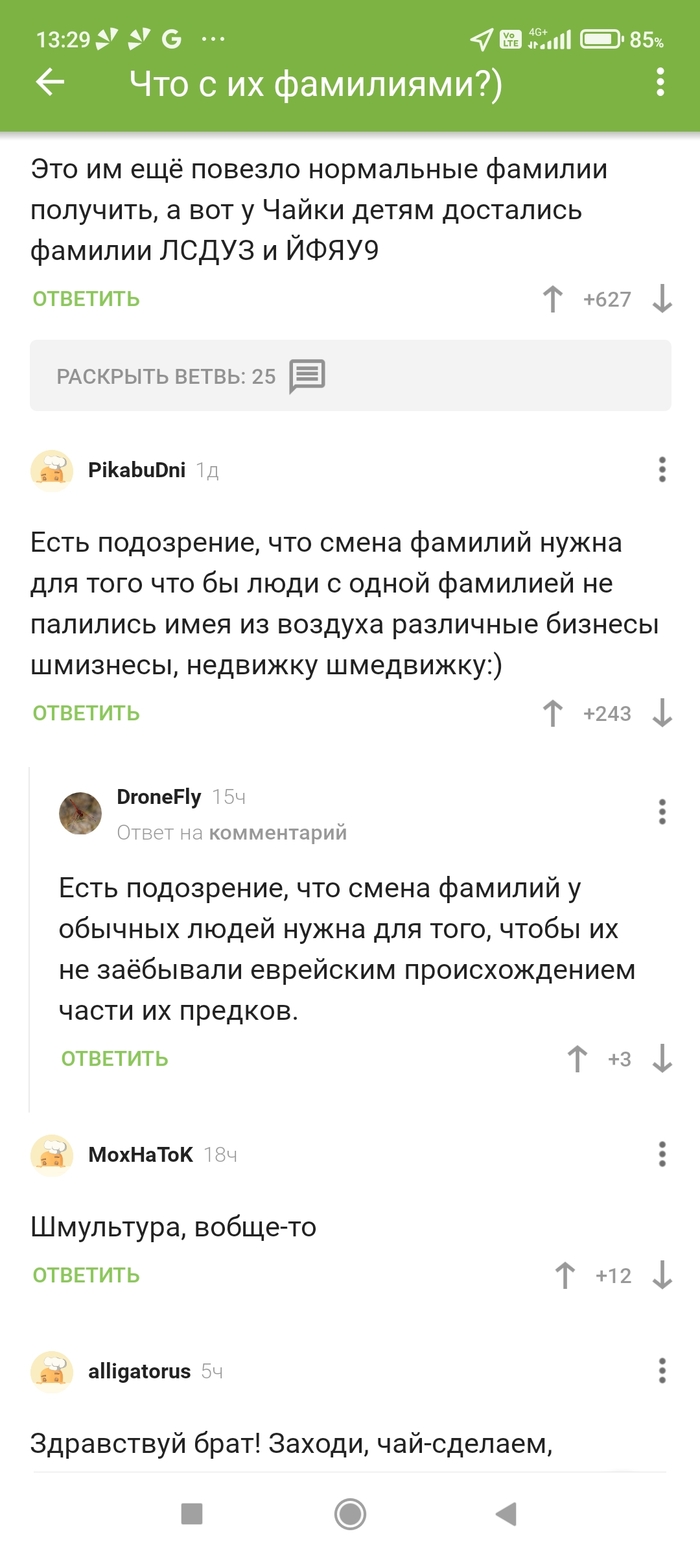700x1556 pixels.
Task: Go back using the app bar arrow
Action: coord(50,83)
